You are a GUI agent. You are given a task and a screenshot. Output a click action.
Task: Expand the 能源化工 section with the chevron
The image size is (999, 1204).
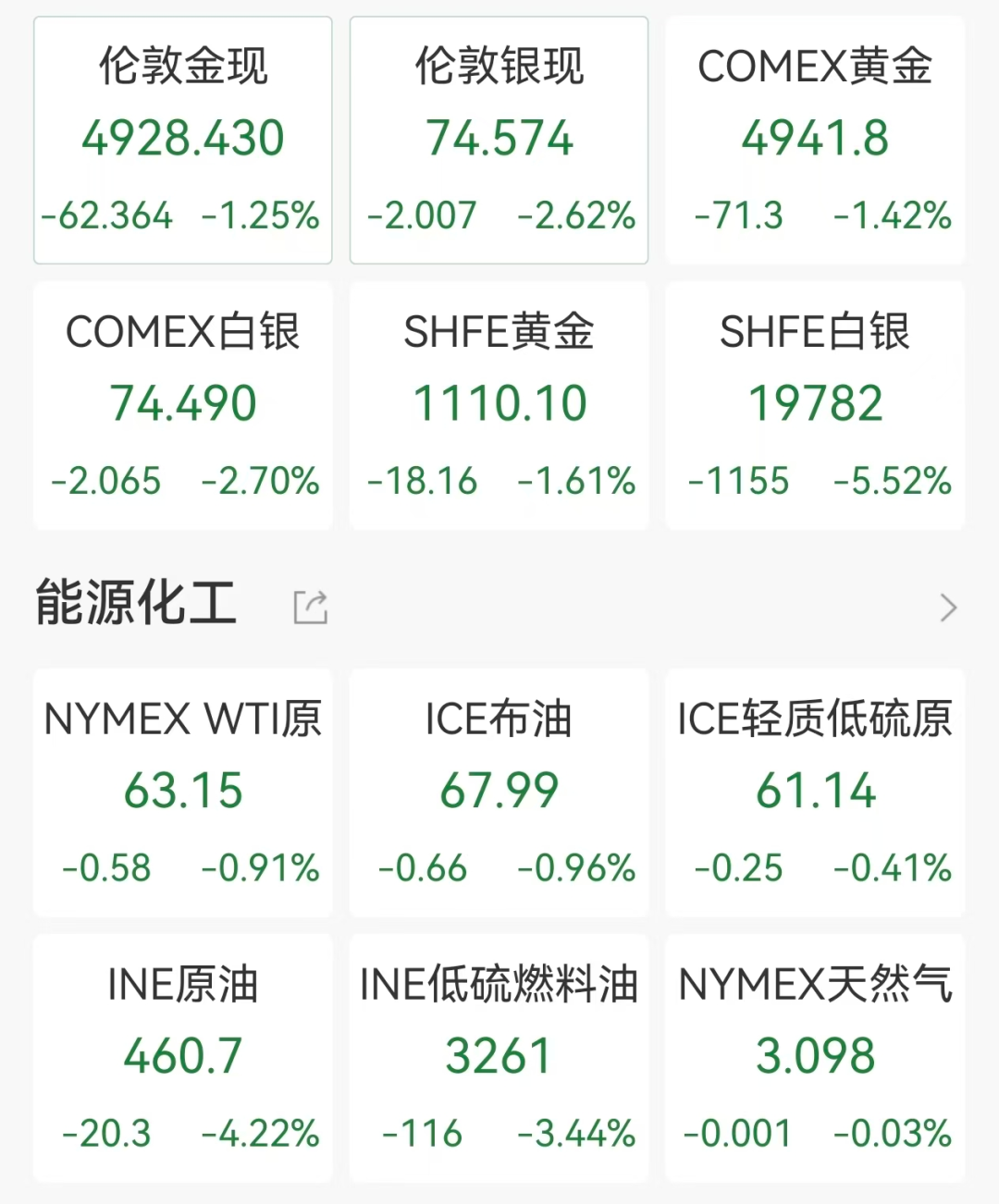947,608
